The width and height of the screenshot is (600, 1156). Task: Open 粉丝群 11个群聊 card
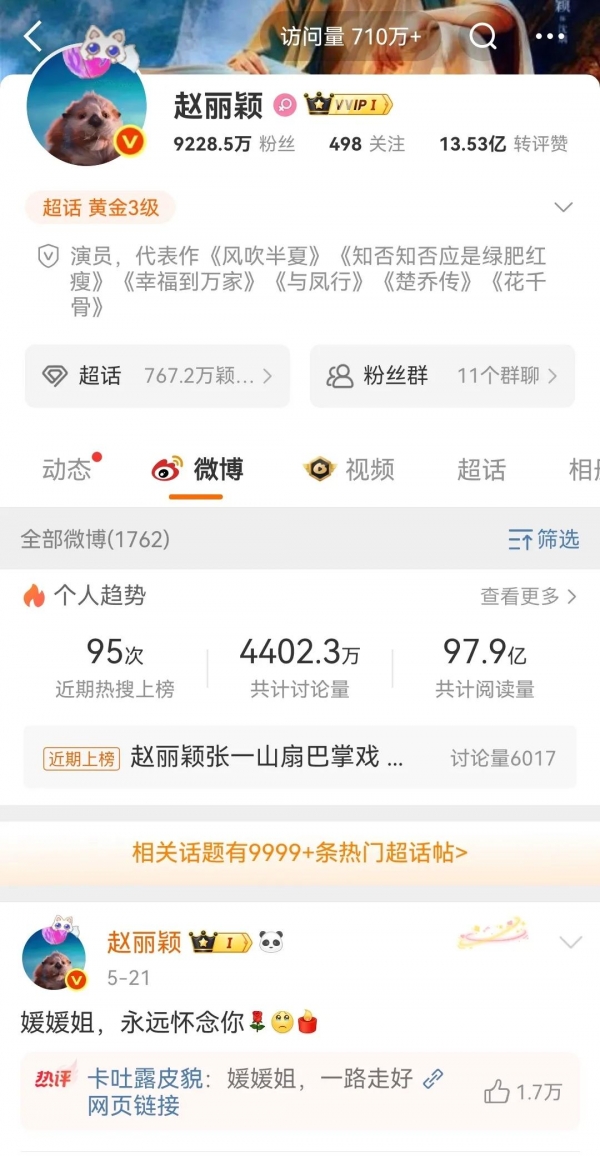tap(442, 376)
